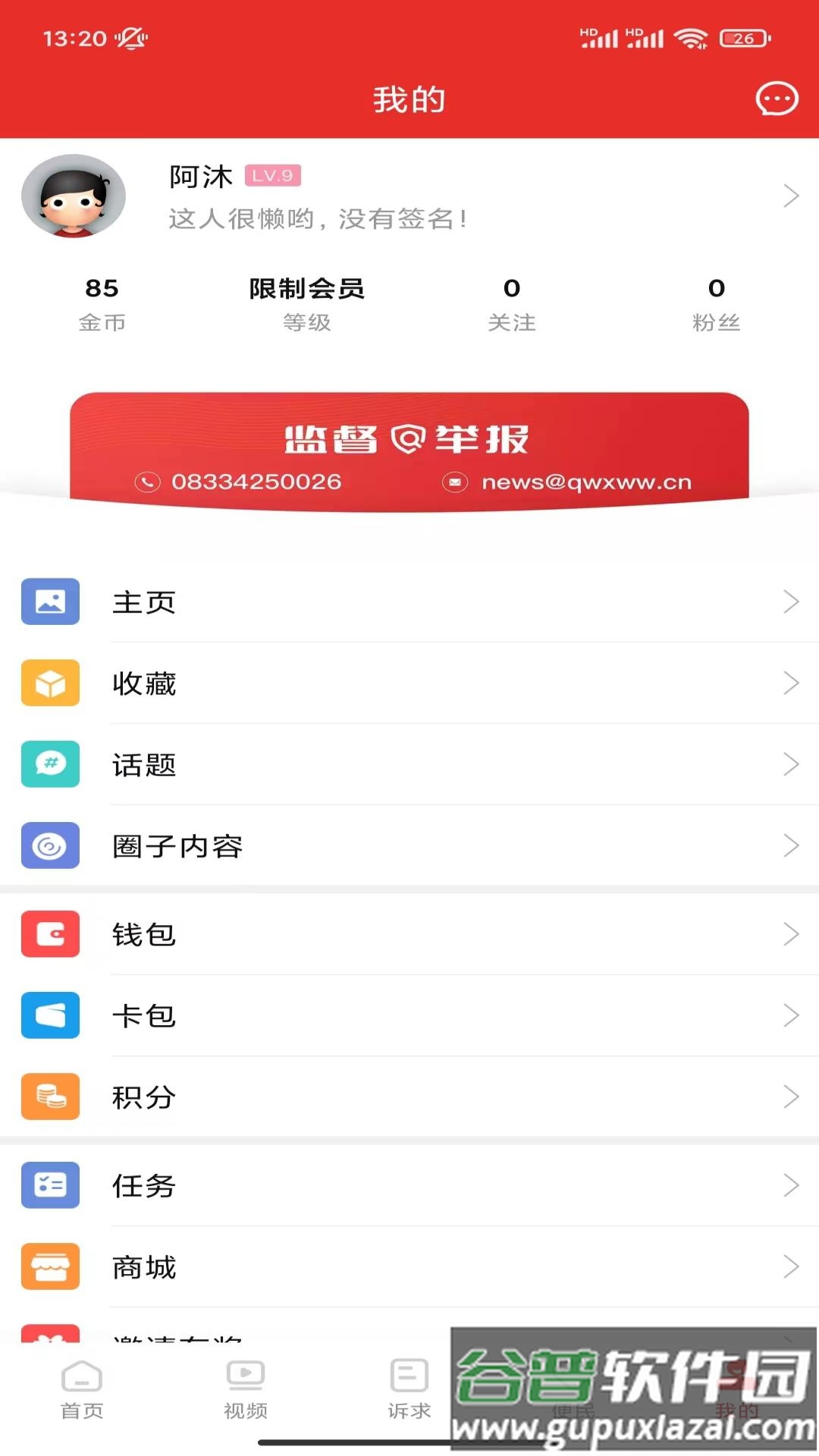Open the 商城 store

(409, 1266)
